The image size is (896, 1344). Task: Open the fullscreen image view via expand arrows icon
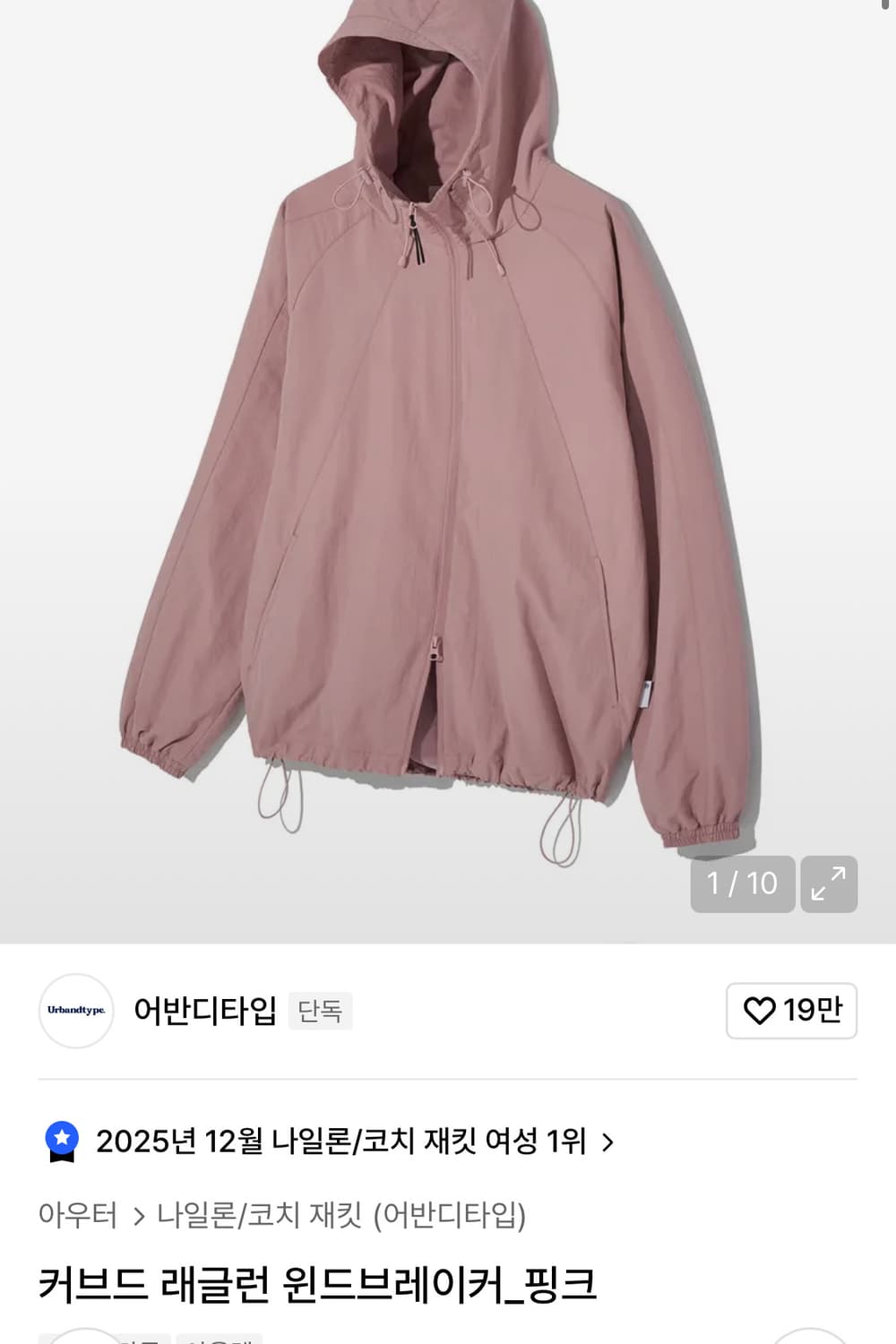[829, 884]
